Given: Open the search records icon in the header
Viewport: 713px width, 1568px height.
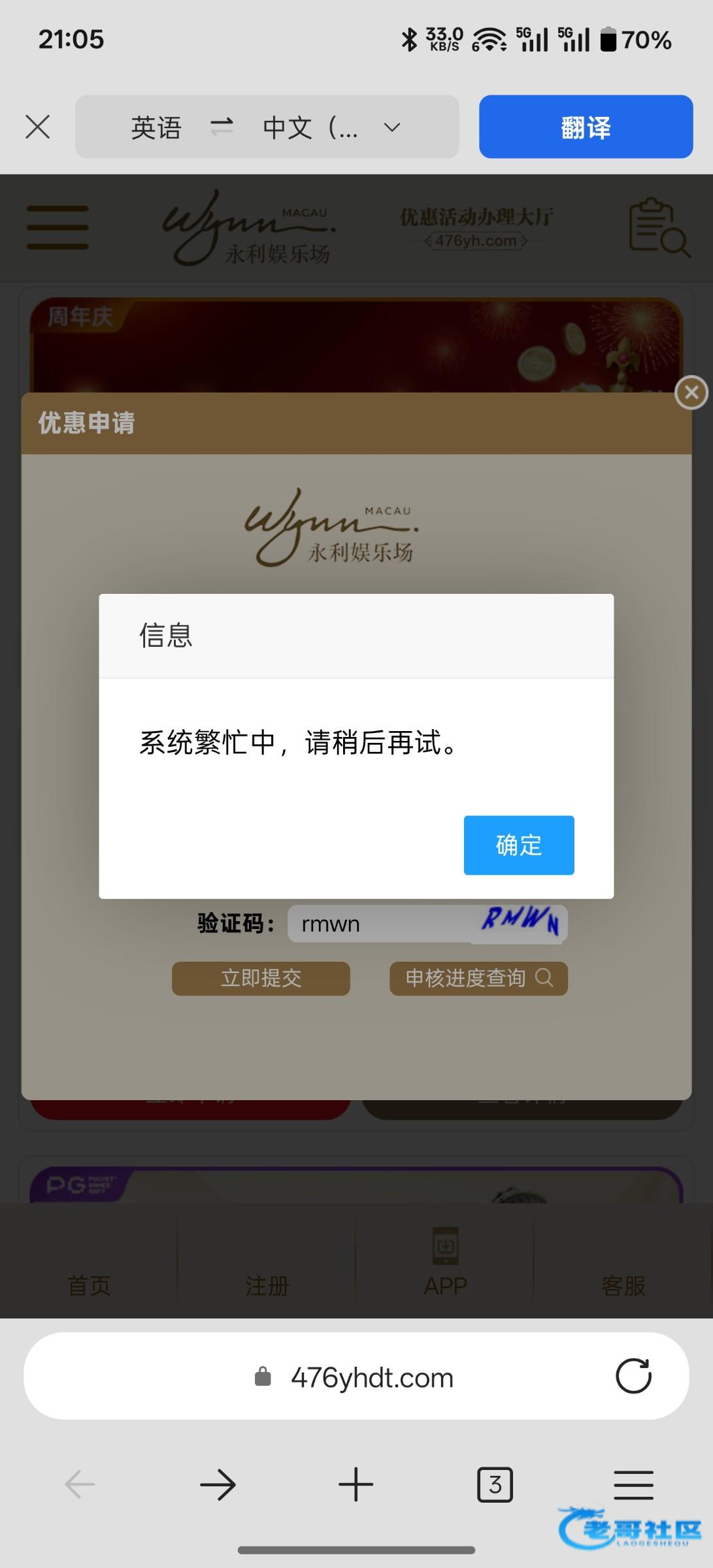Looking at the screenshot, I should (659, 227).
